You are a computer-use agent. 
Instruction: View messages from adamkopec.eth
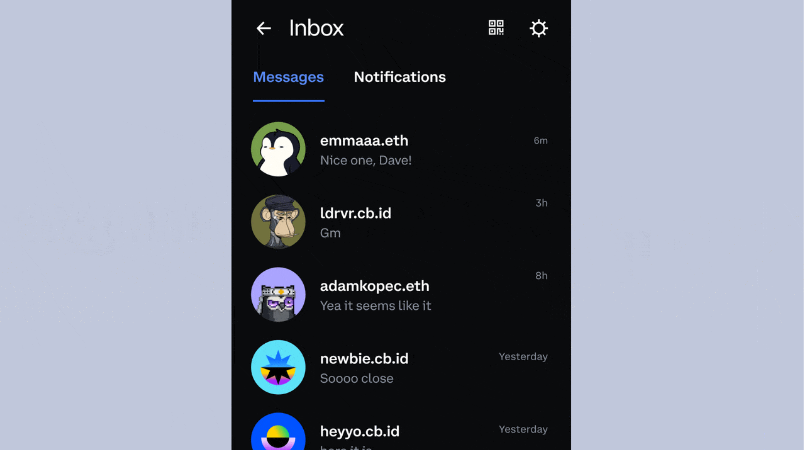(x=400, y=295)
